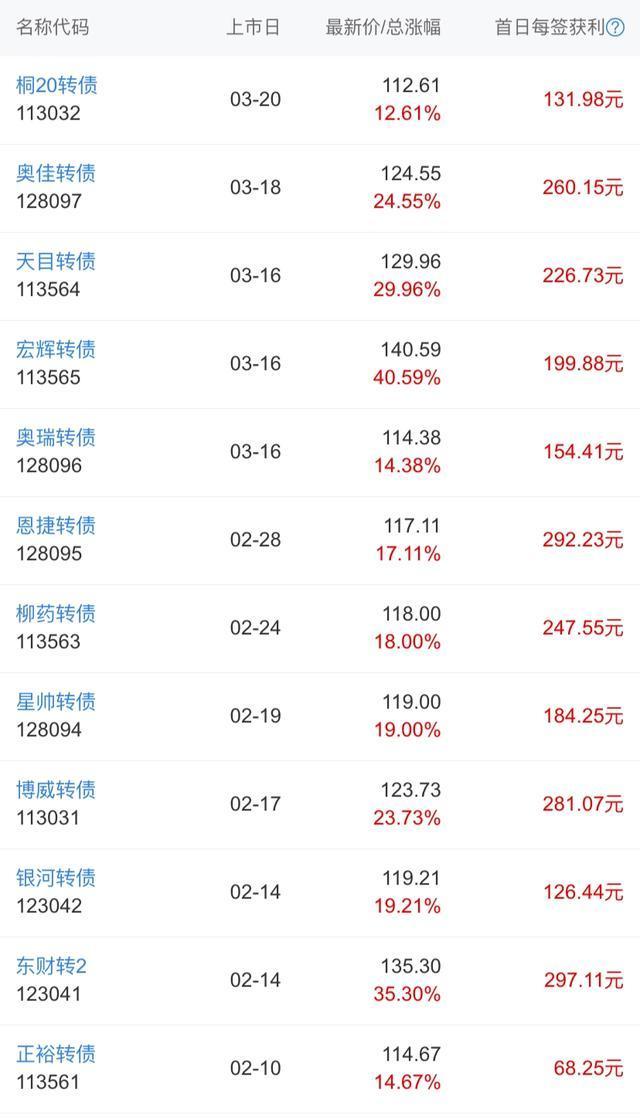Open 博威转债 113031
Viewport: 640px width, 1118px height.
pos(320,804)
